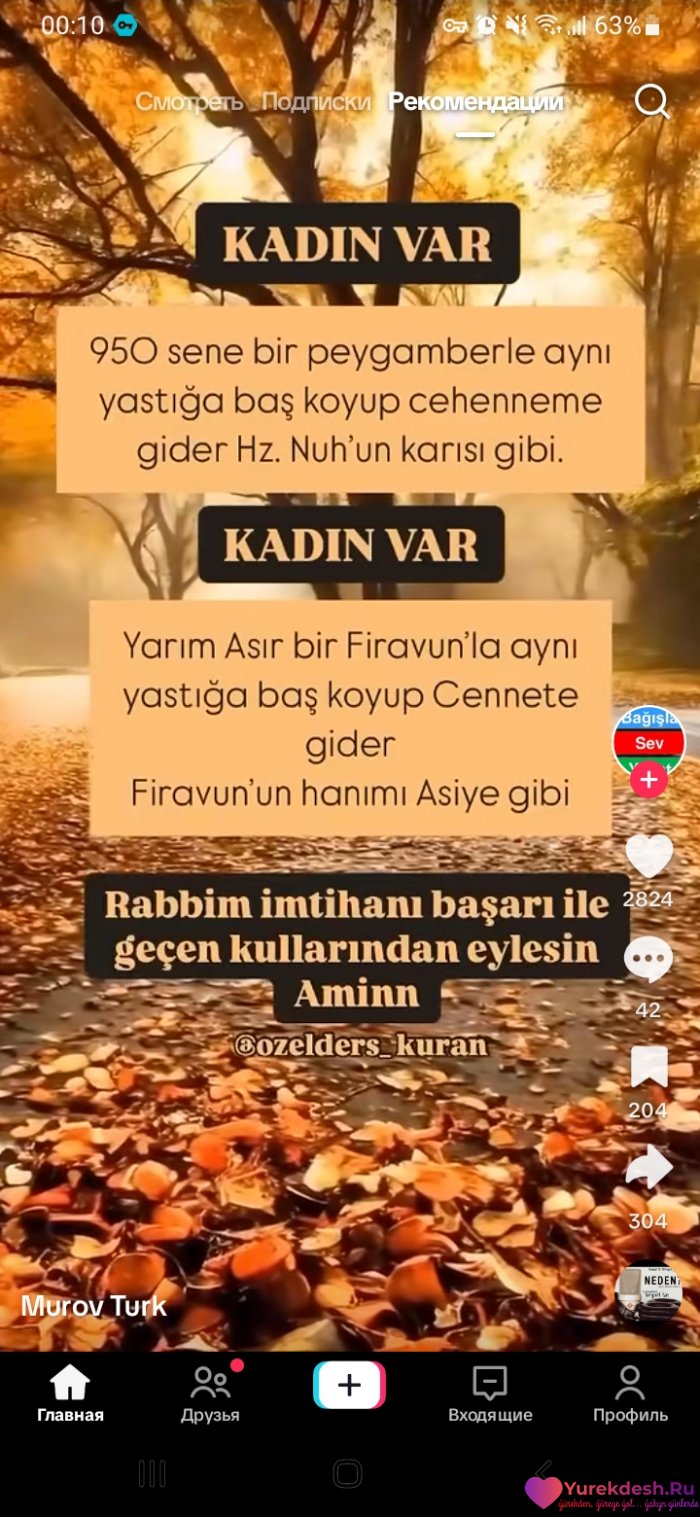
Task: Bookmark this video to favorites
Action: click(648, 1067)
